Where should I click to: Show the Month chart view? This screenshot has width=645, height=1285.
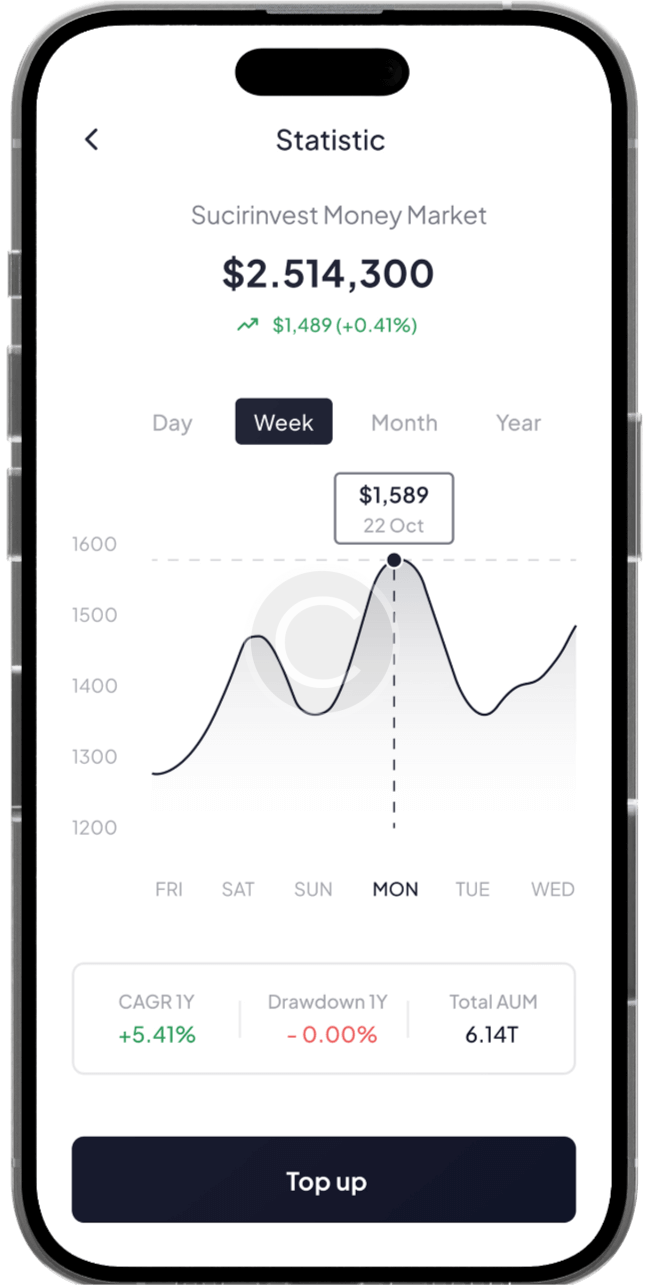[404, 423]
